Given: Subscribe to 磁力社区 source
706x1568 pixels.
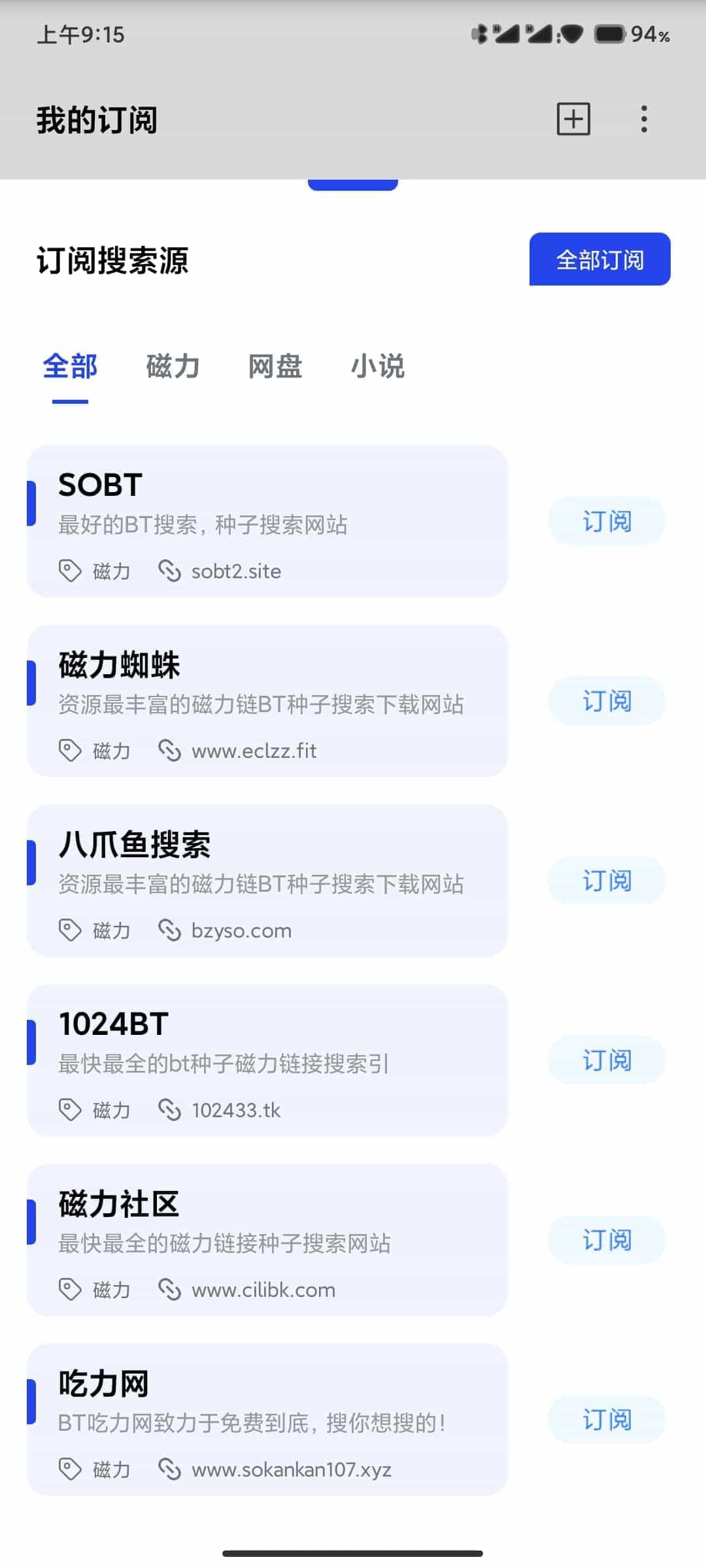Looking at the screenshot, I should pos(607,1240).
